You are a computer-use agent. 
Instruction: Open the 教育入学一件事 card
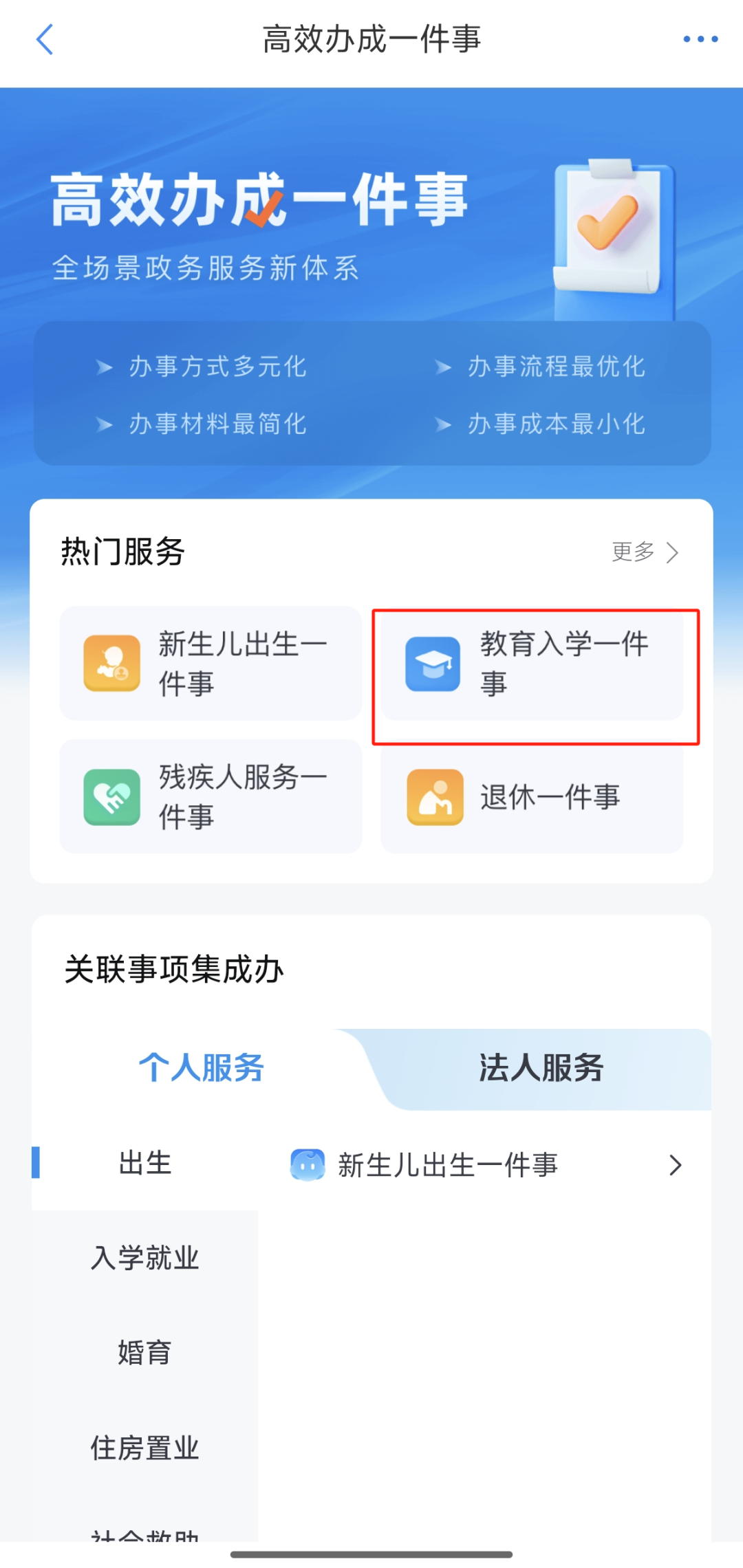532,663
